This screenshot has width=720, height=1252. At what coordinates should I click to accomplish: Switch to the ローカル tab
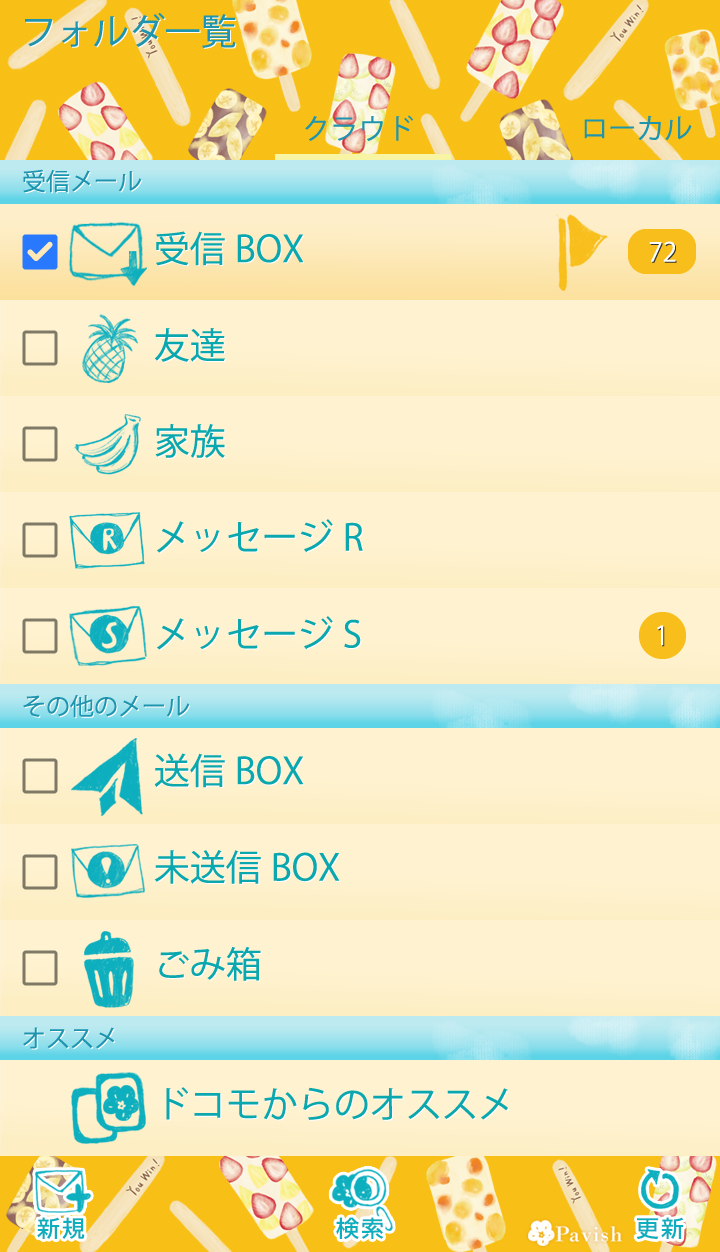pyautogui.click(x=636, y=129)
